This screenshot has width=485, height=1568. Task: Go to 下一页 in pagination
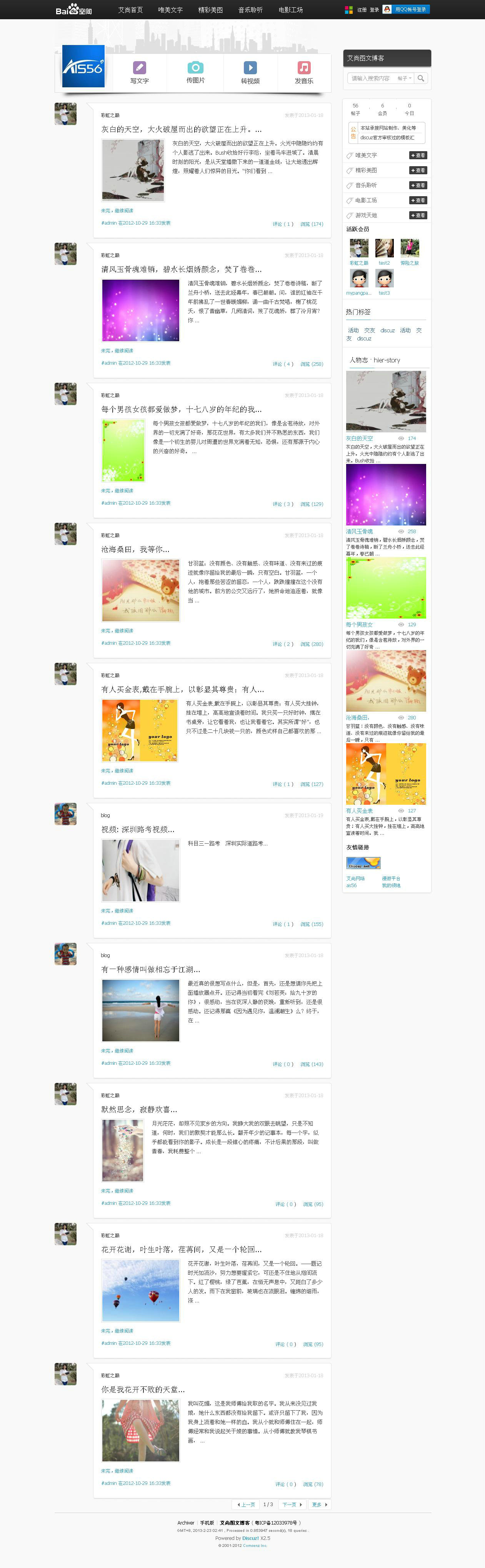pos(292,1504)
